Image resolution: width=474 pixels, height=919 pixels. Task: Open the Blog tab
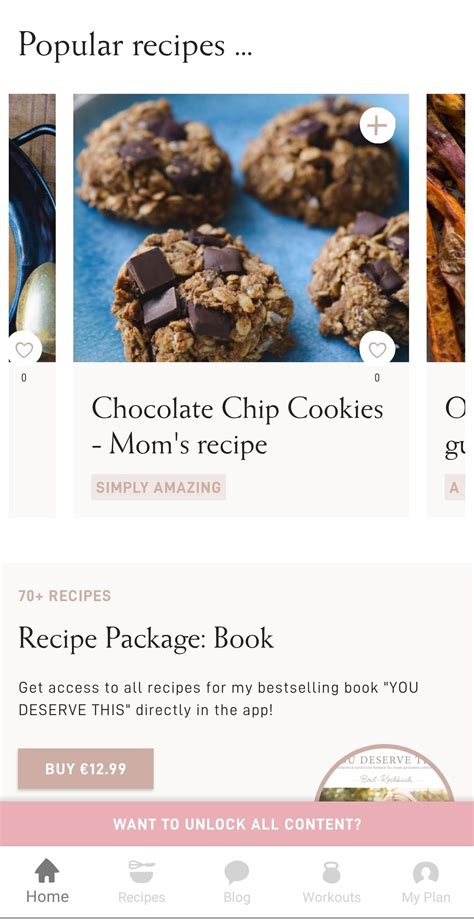point(237,881)
